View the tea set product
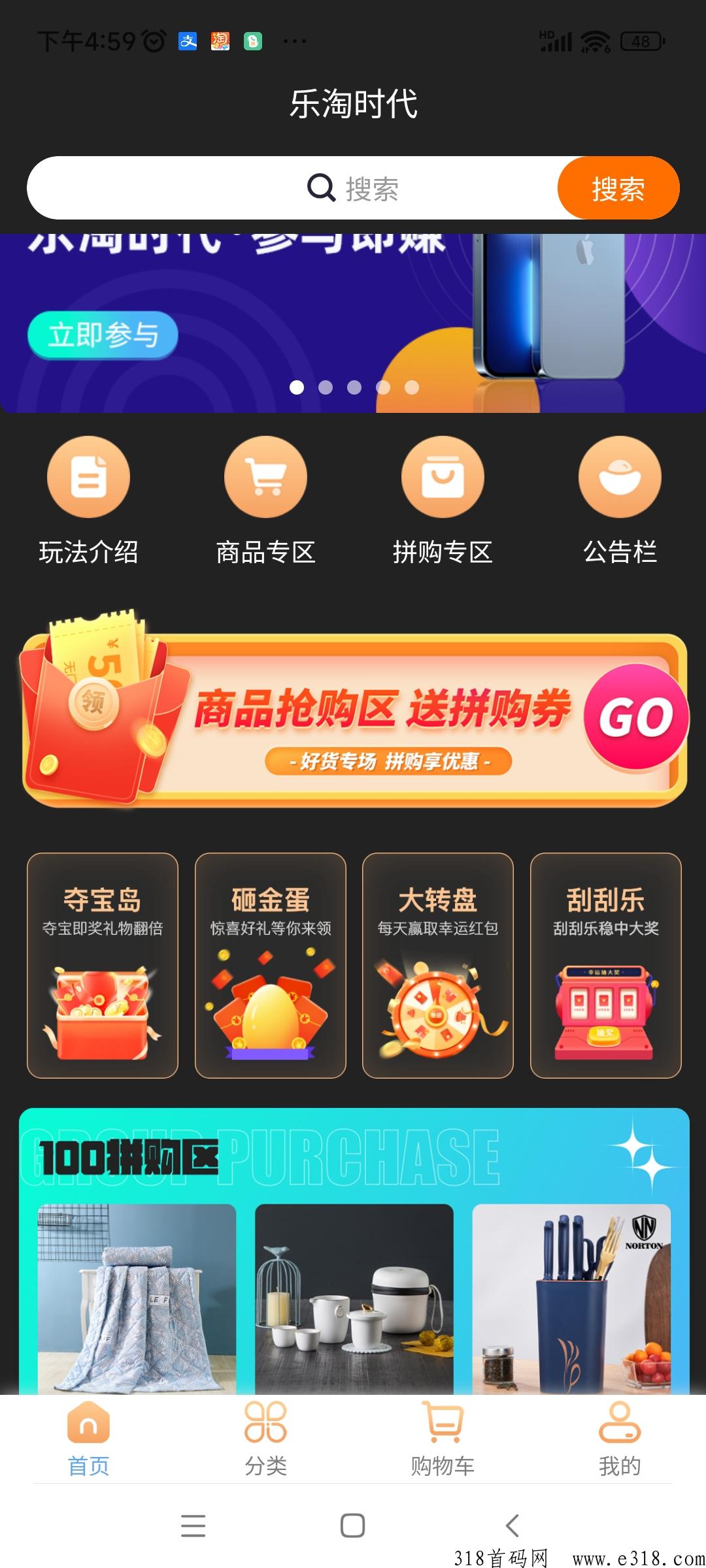Screen dimensions: 706x1568 (354, 1299)
